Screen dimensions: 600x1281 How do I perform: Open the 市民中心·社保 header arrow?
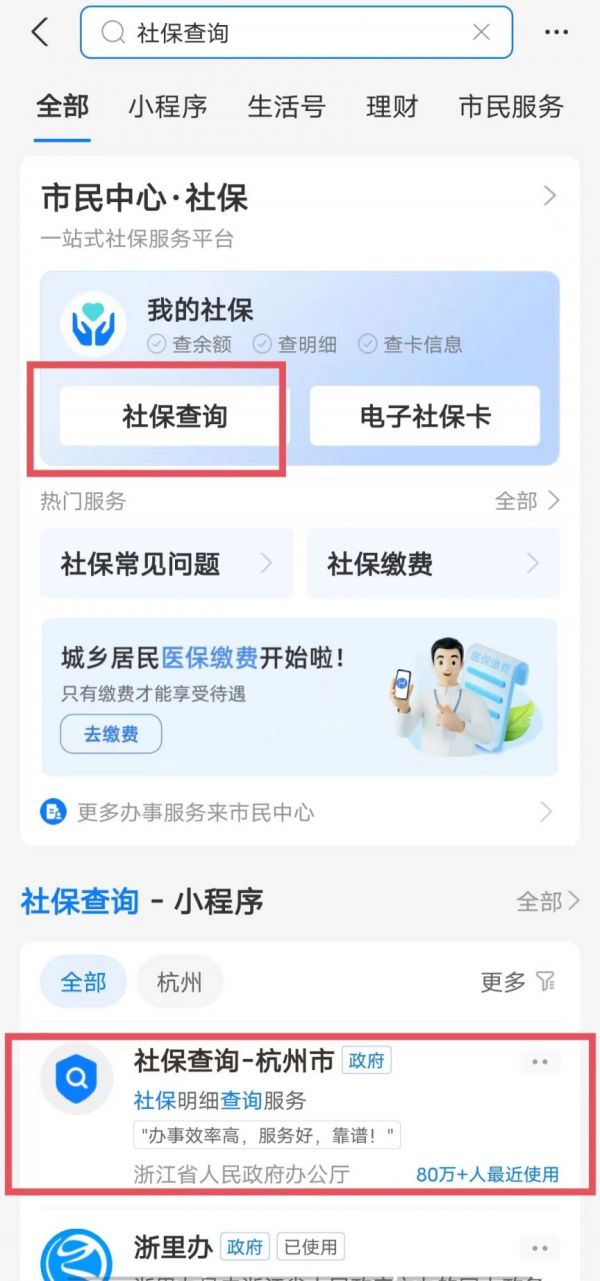549,196
